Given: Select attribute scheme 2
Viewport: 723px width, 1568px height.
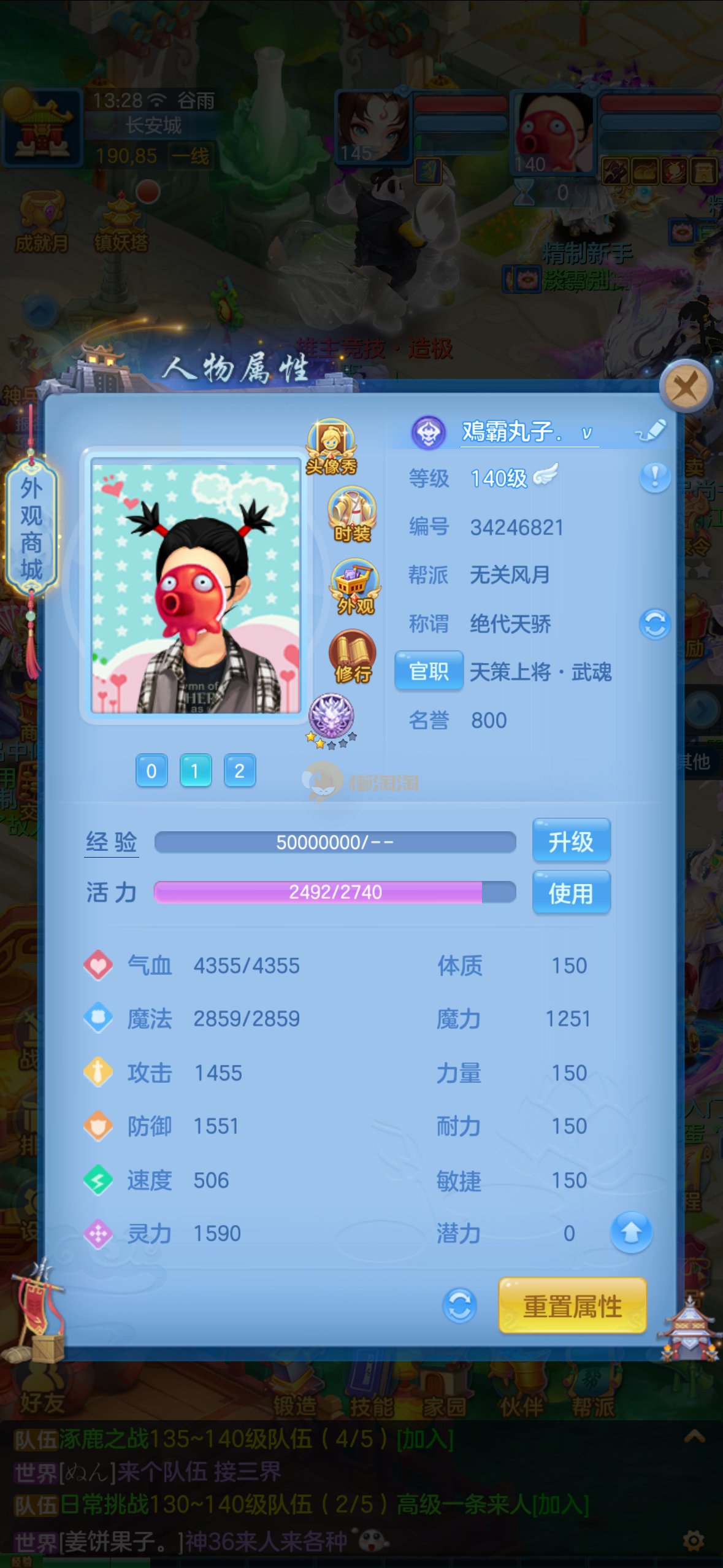Looking at the screenshot, I should [x=239, y=771].
